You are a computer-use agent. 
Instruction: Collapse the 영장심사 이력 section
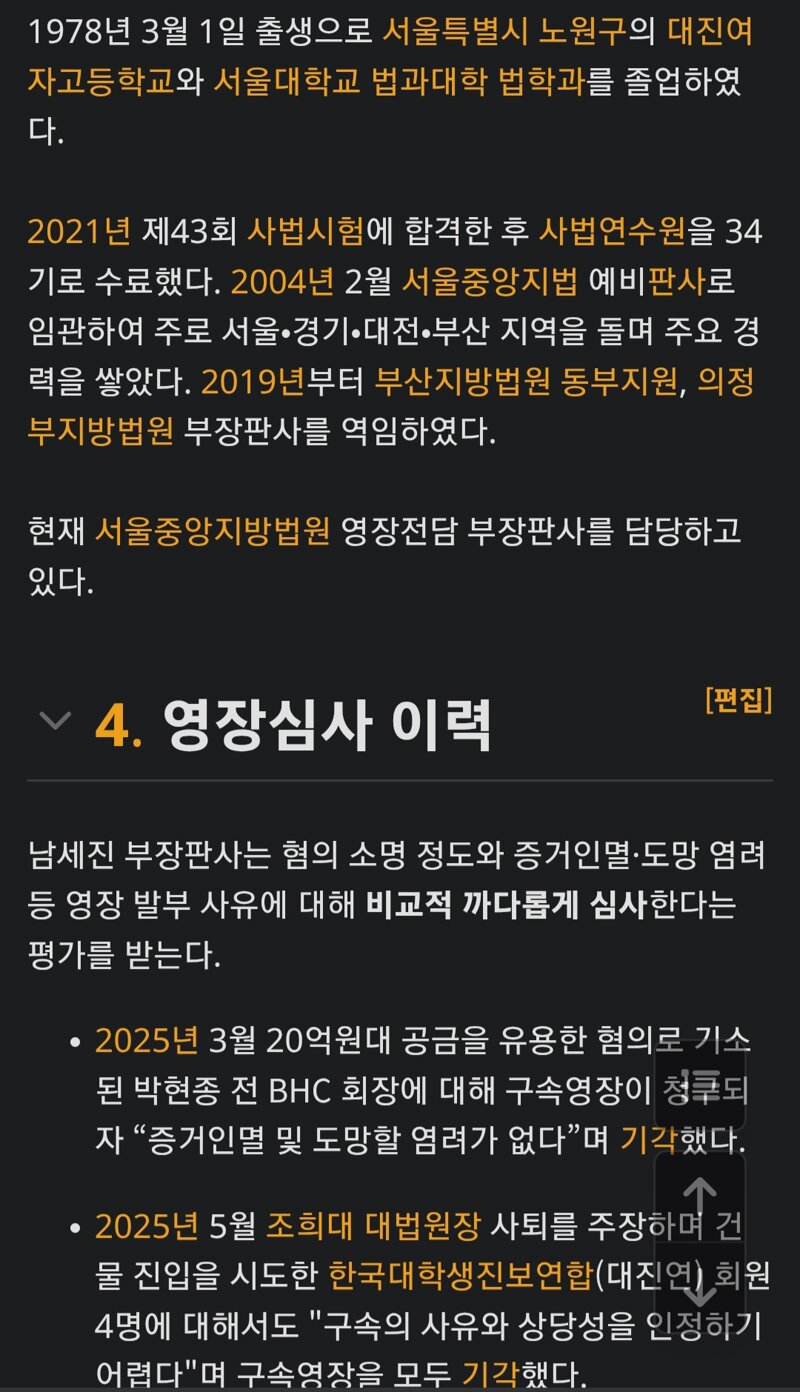pos(54,720)
